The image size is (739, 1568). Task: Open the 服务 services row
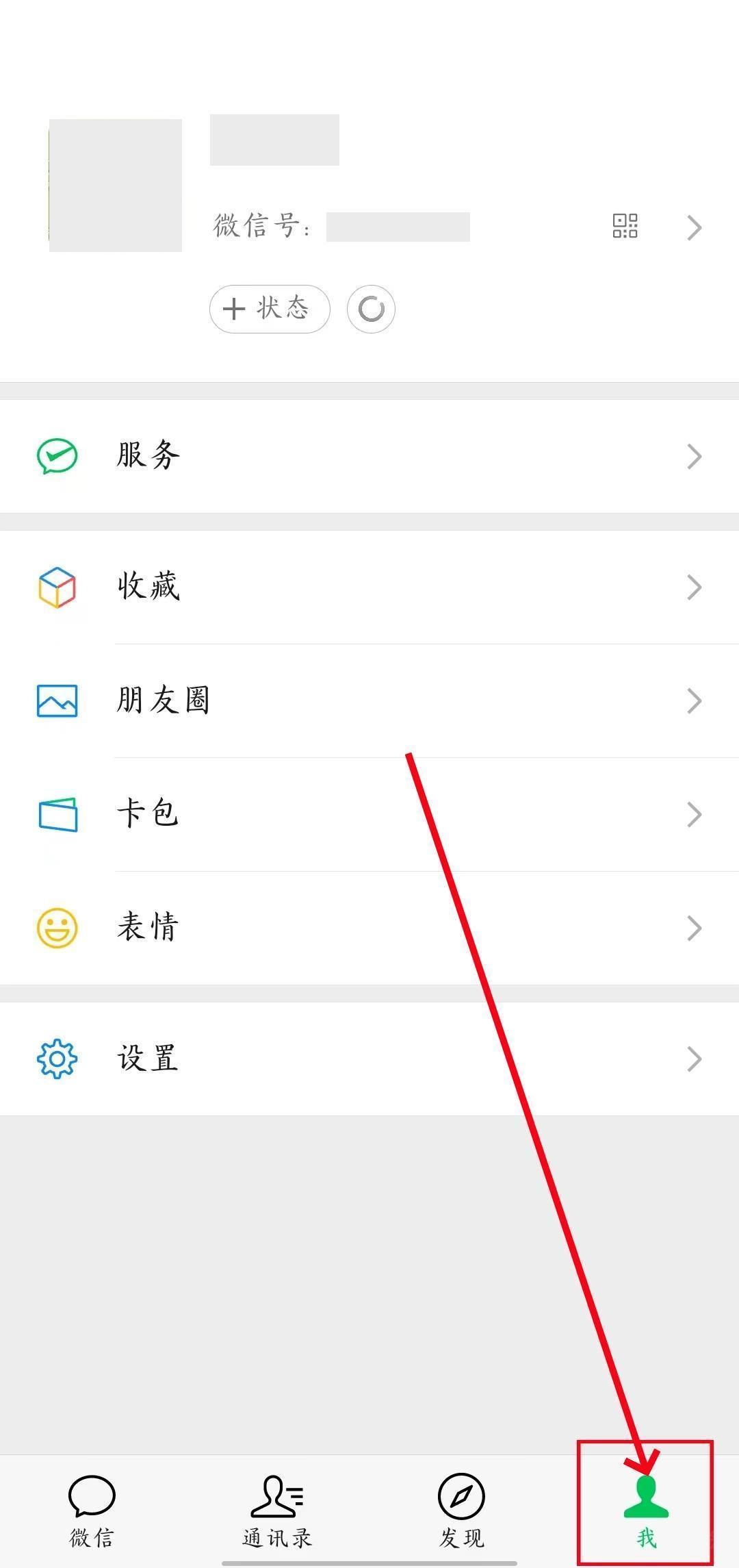(369, 456)
